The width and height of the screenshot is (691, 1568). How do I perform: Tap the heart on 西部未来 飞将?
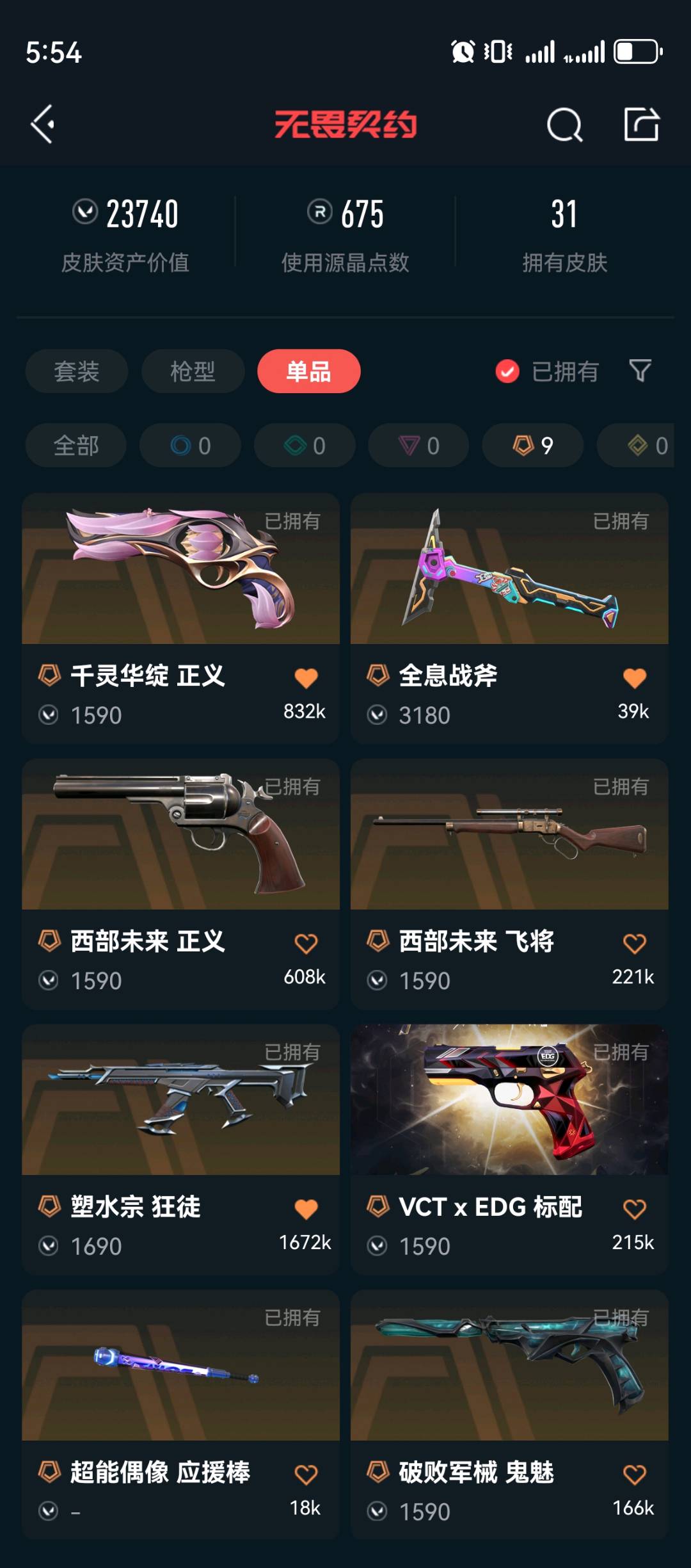tap(635, 943)
